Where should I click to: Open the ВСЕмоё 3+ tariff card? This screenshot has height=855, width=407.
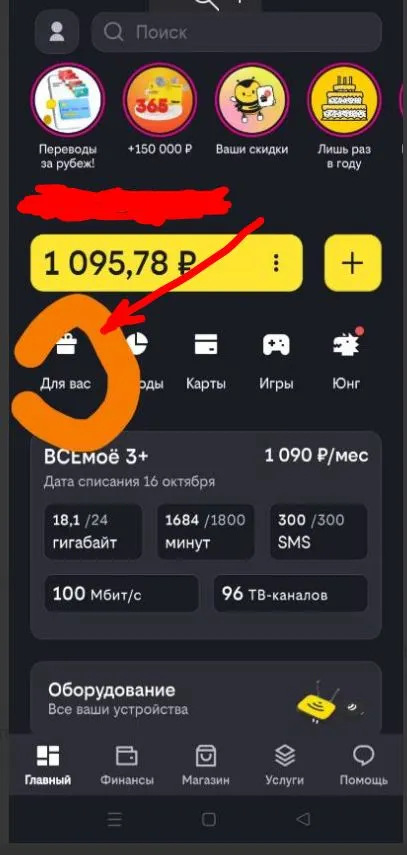pos(206,534)
